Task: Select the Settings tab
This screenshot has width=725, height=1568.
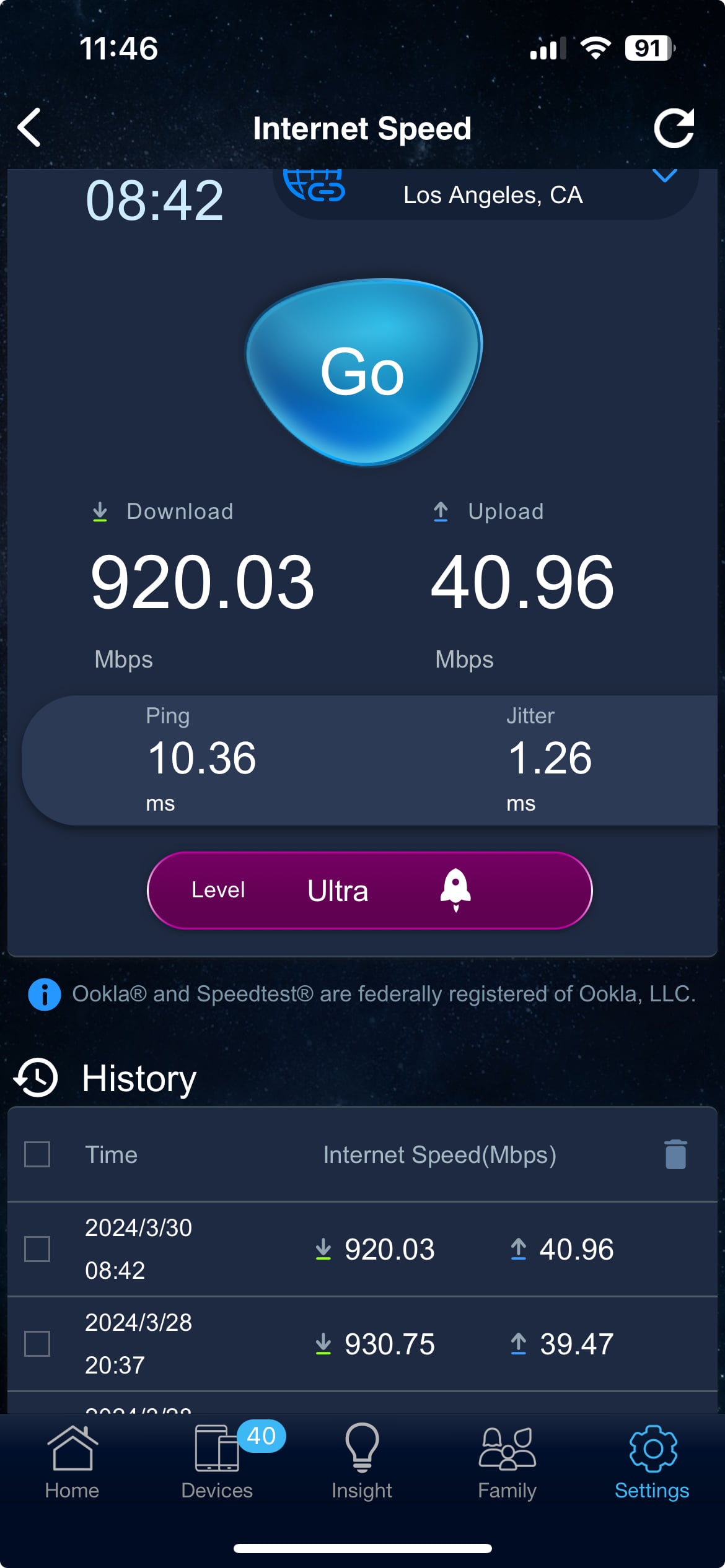Action: [652, 1462]
